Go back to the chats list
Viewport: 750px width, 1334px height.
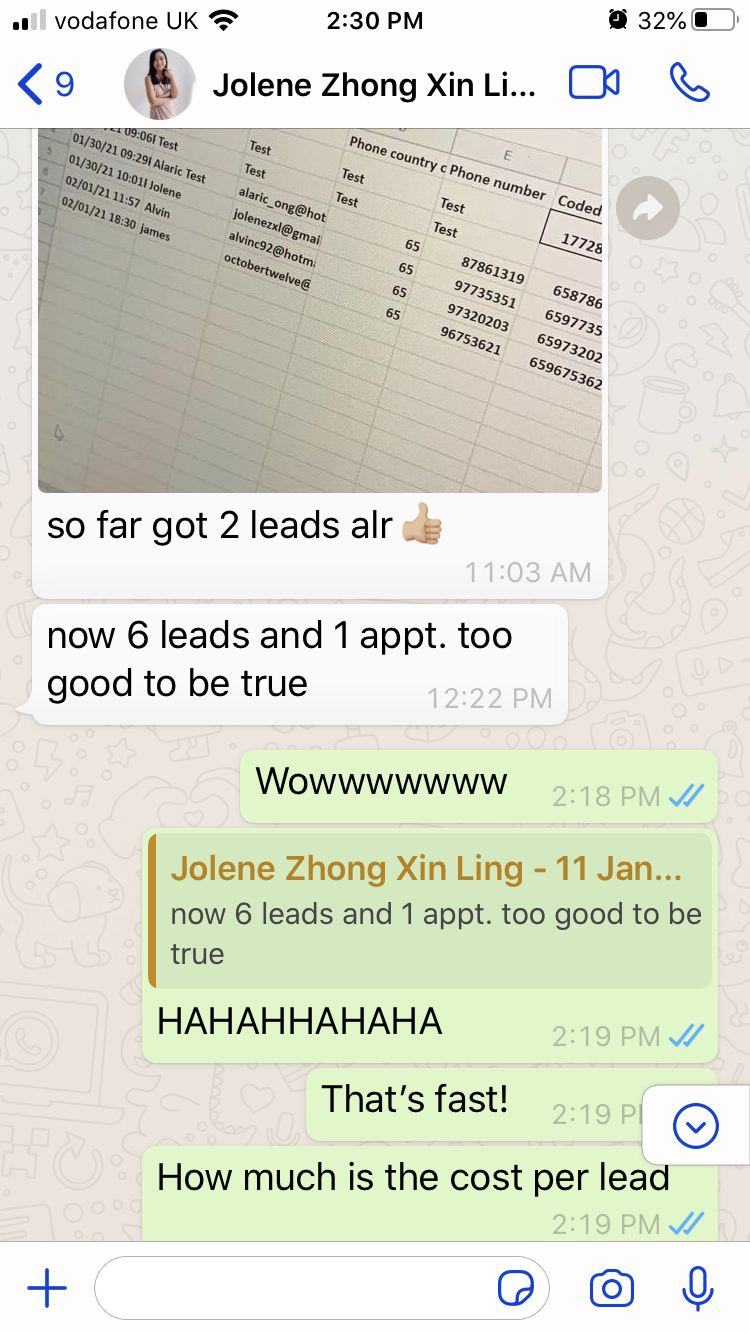pyautogui.click(x=45, y=85)
